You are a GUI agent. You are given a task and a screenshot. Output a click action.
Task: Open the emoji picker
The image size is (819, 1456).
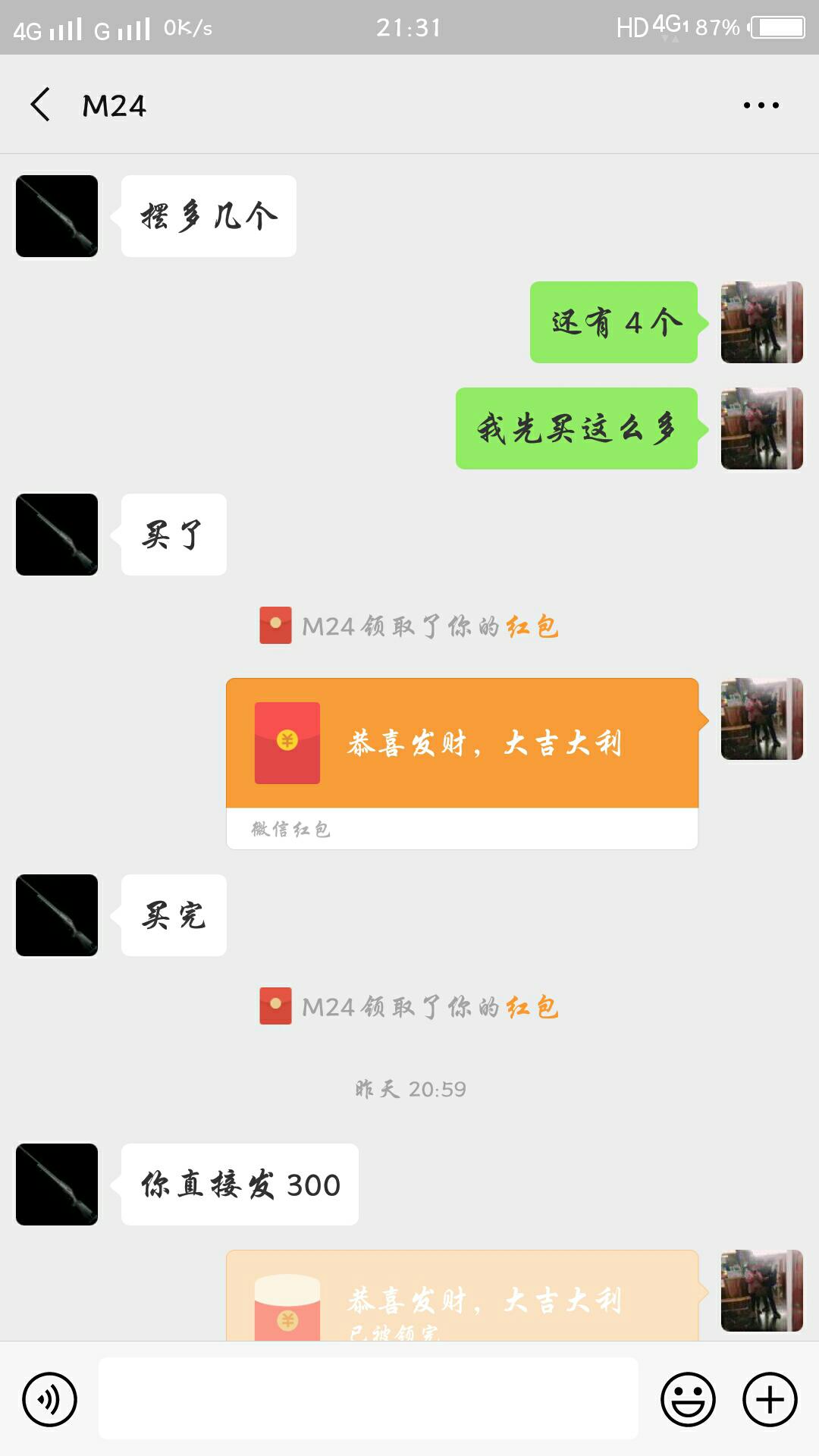(x=688, y=1398)
